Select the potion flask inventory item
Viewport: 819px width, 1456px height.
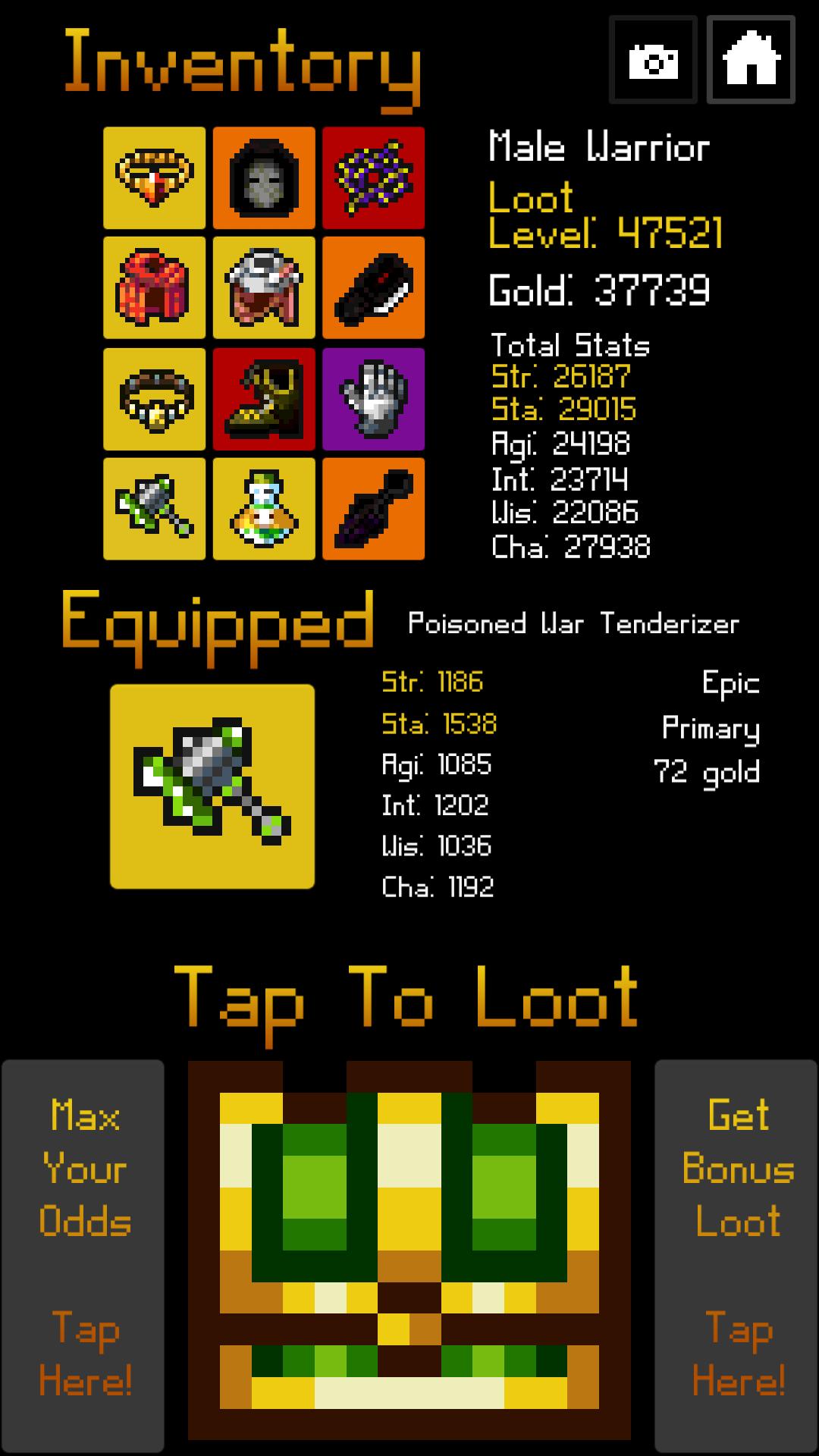[264, 509]
